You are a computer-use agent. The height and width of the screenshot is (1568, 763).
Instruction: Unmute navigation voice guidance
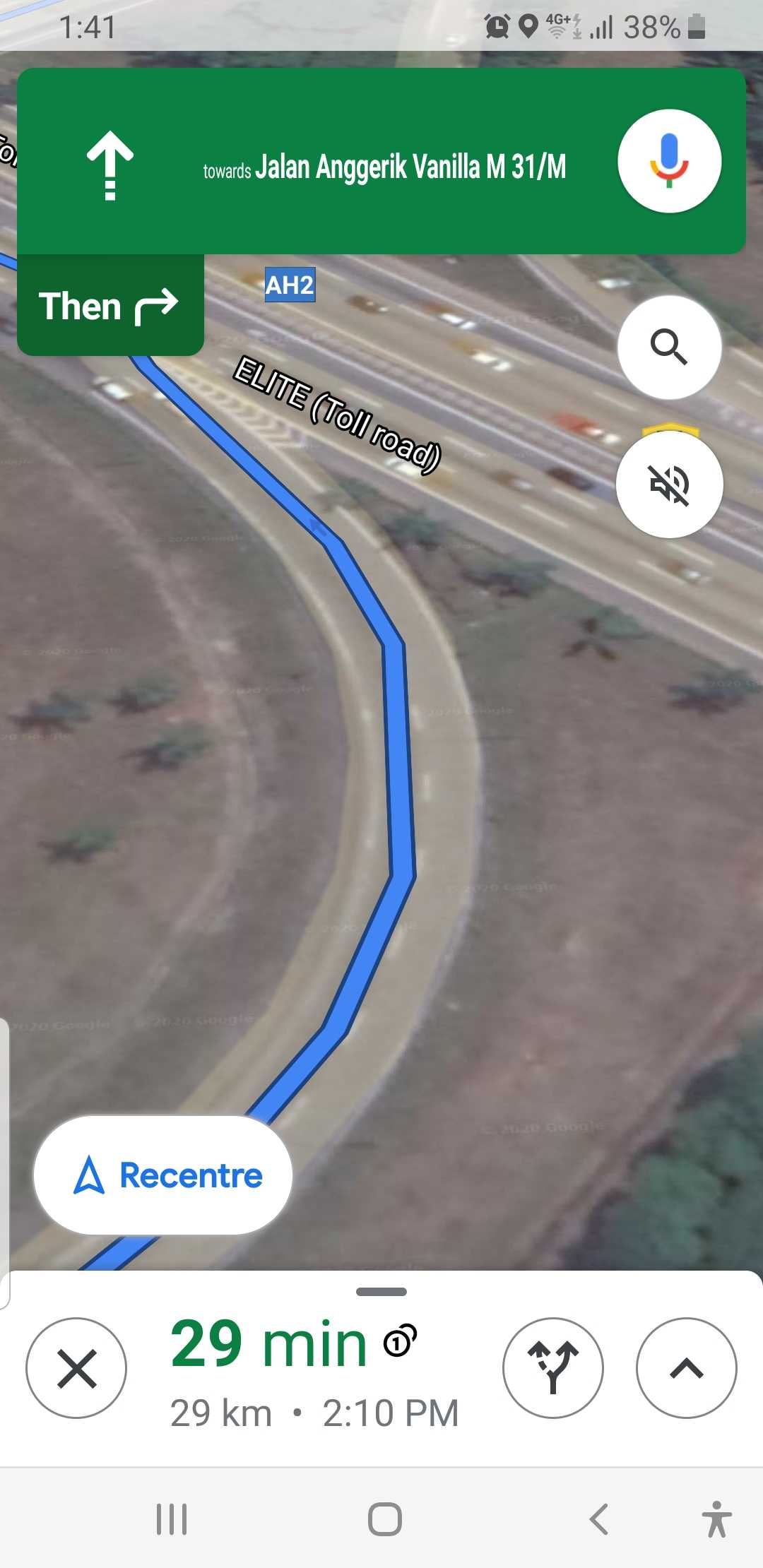click(669, 485)
